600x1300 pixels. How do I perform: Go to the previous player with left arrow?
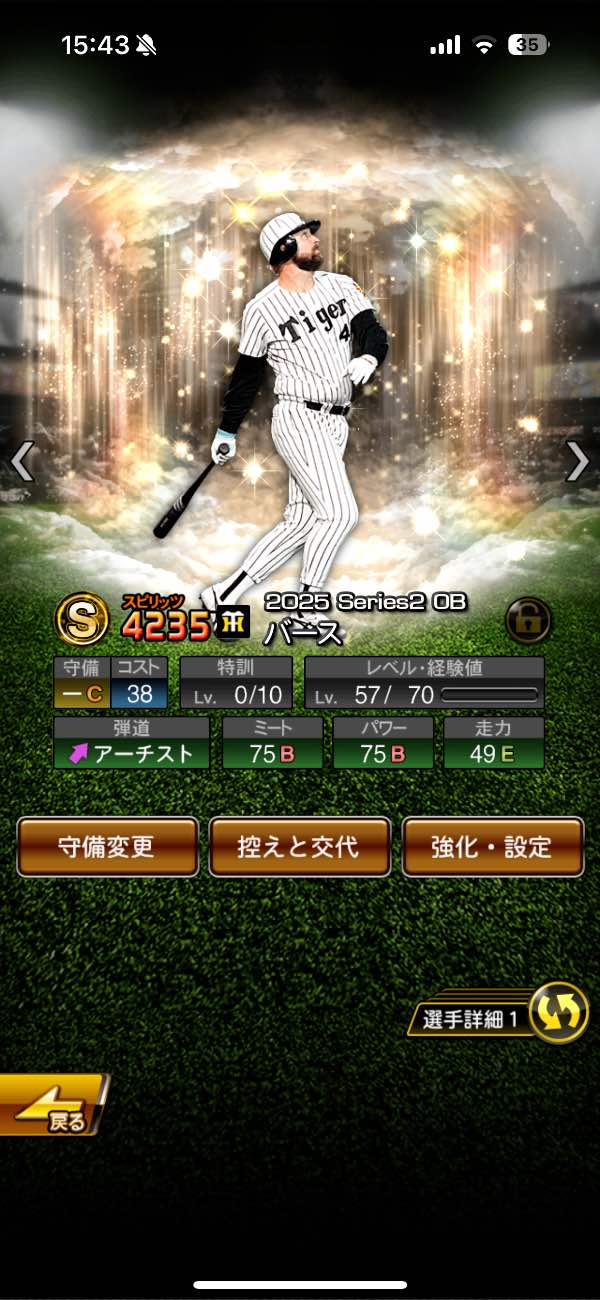point(22,462)
